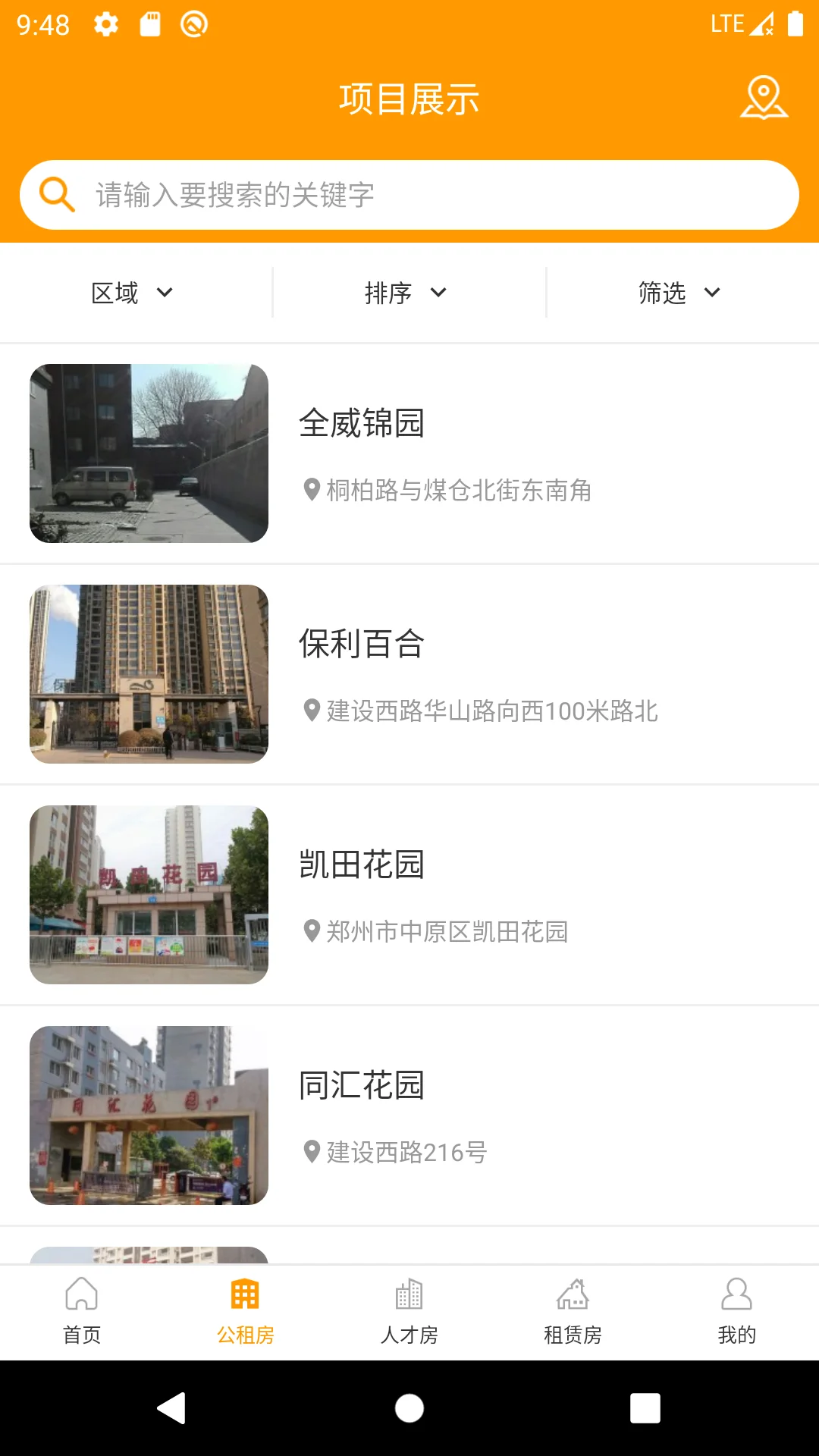Image resolution: width=819 pixels, height=1456 pixels.
Task: Tap the 租赁房 house icon
Action: 573,1297
